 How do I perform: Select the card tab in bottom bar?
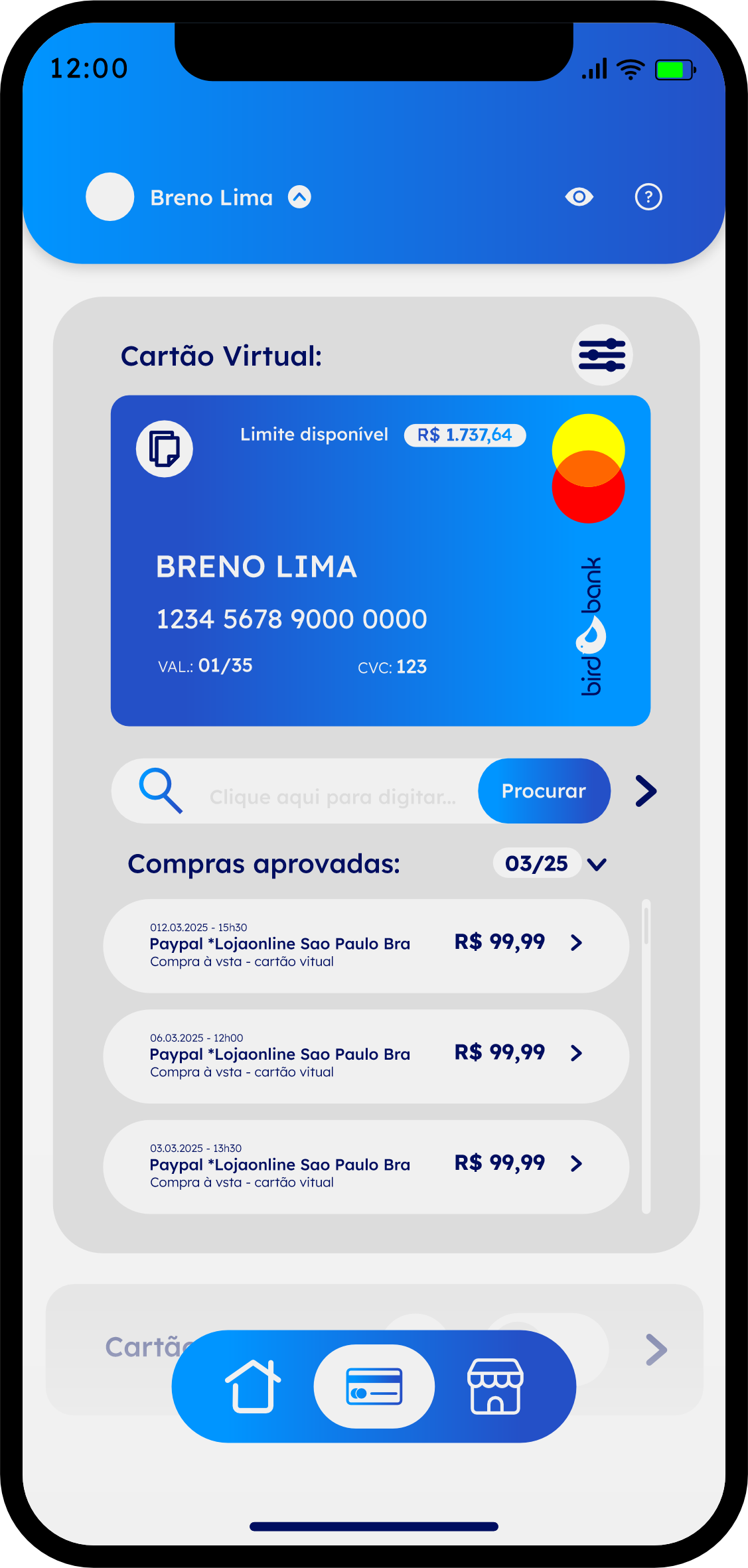374,1386
